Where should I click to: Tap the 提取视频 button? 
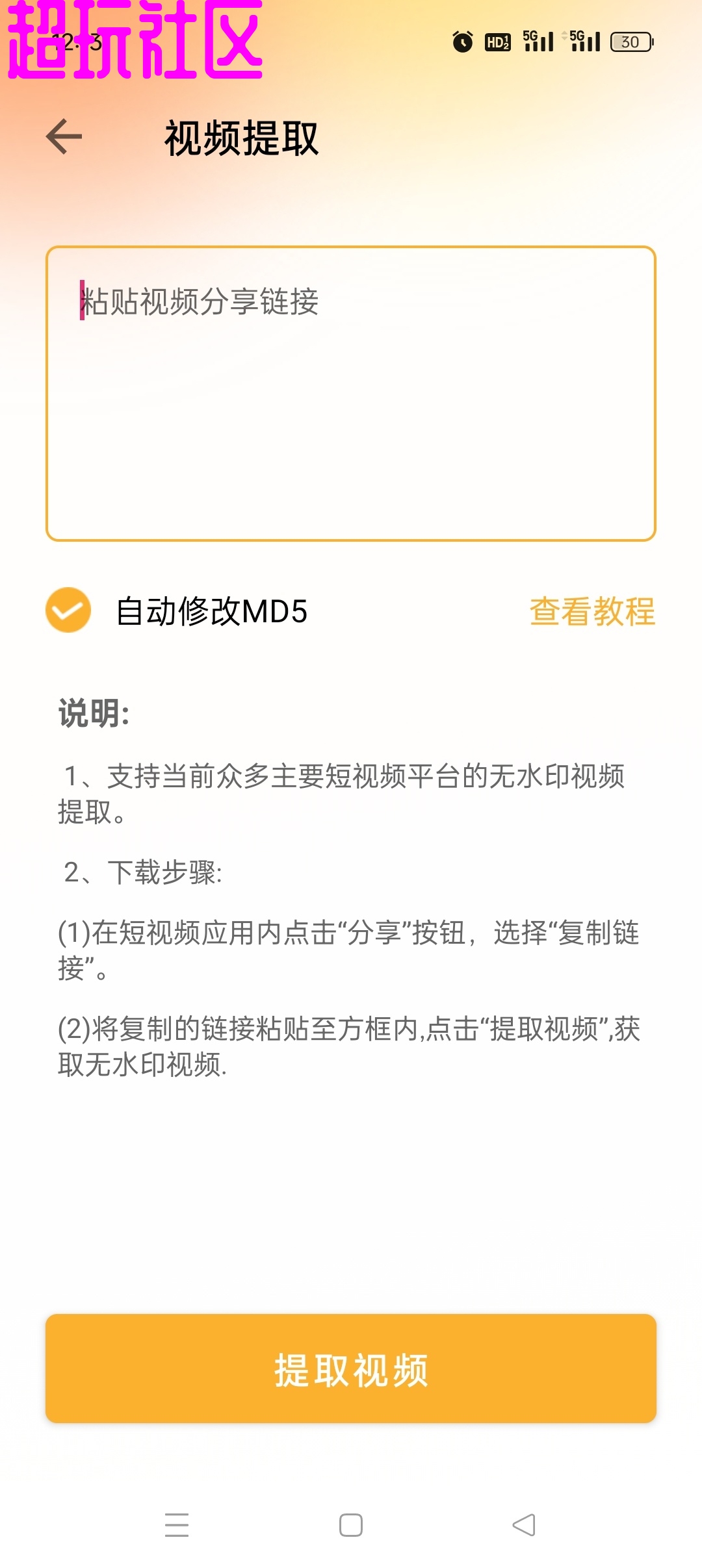351,1369
